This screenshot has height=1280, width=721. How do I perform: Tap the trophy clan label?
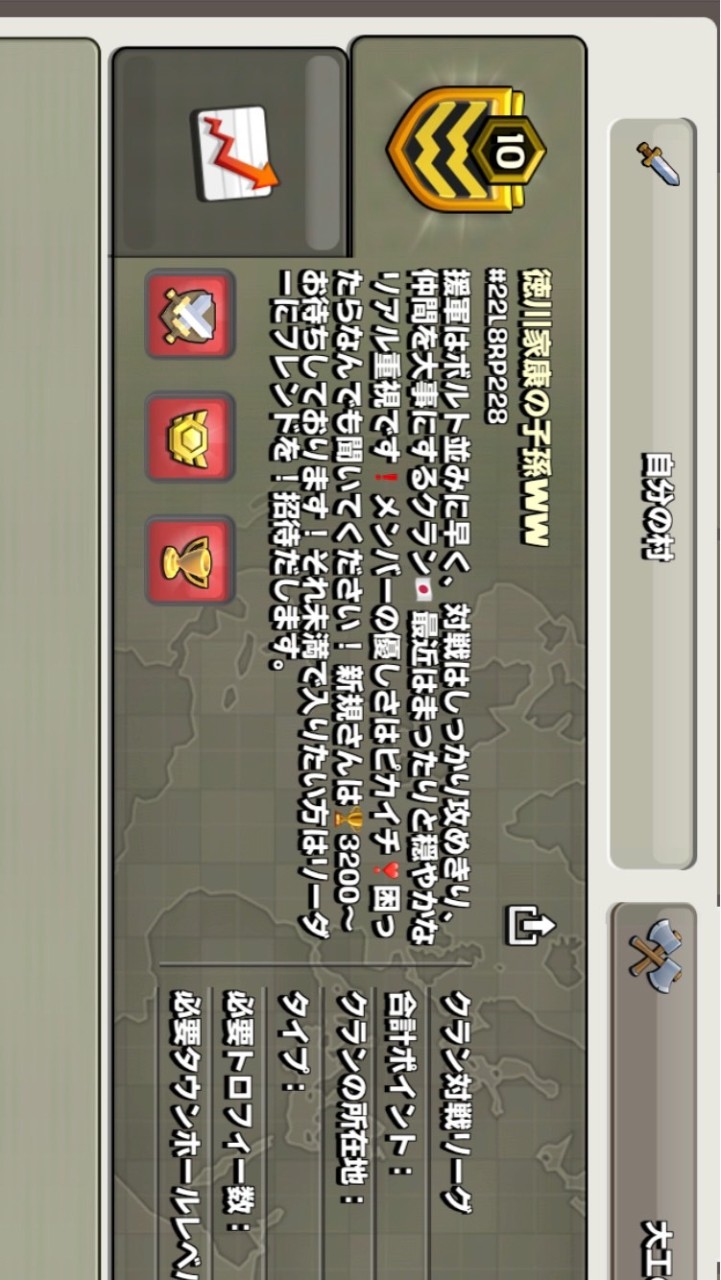click(x=190, y=560)
